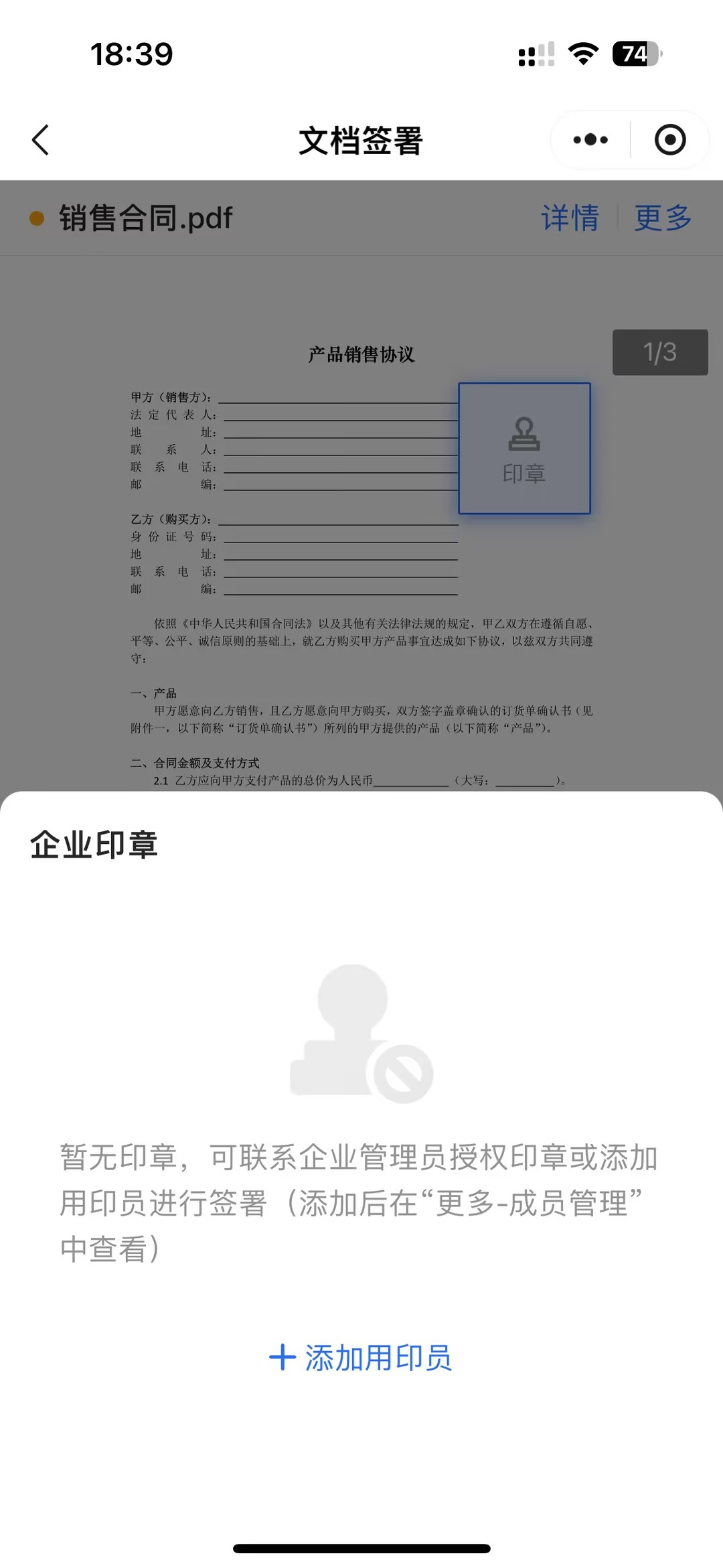The height and width of the screenshot is (1568, 723).
Task: Open the mini program three-dot menu
Action: pyautogui.click(x=590, y=140)
